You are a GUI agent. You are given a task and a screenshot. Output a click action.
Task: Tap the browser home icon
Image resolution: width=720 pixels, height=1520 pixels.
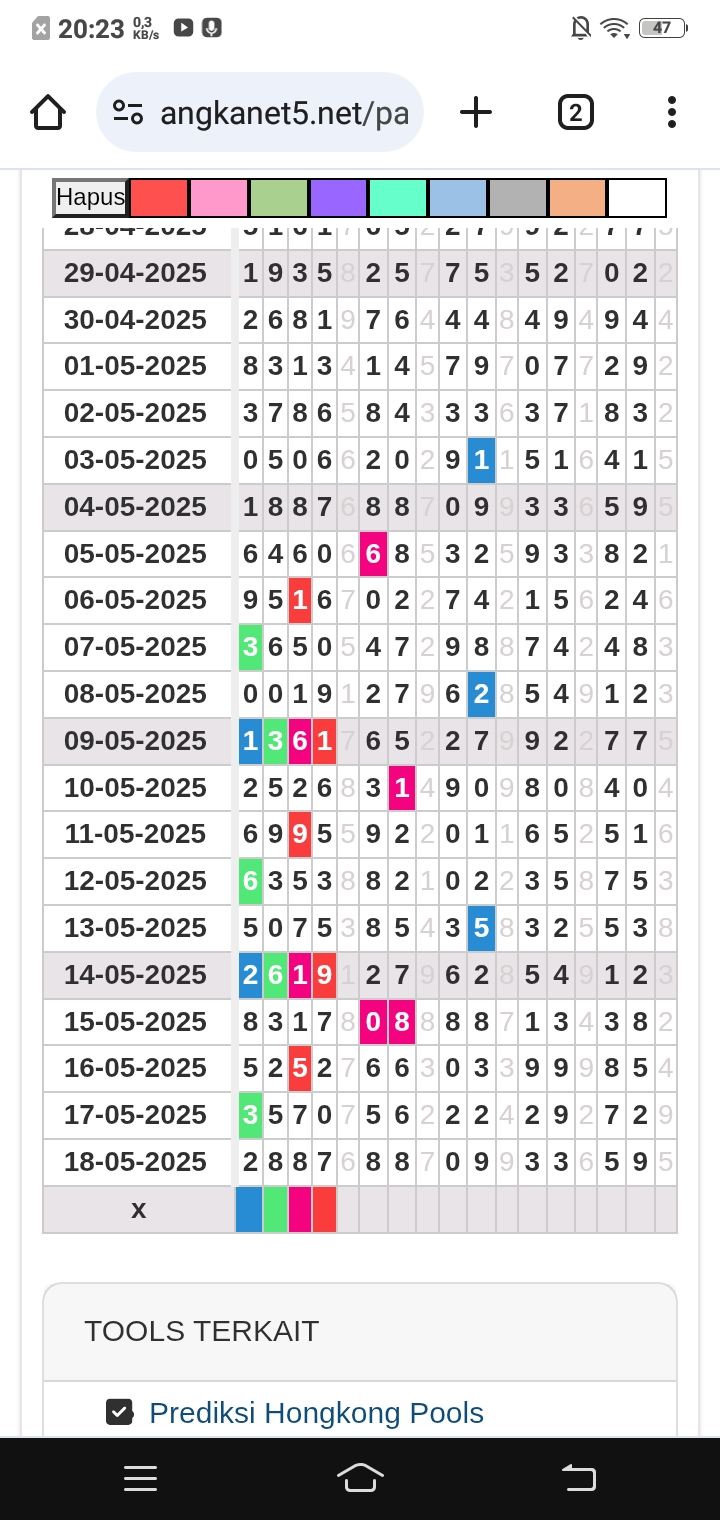pos(48,112)
